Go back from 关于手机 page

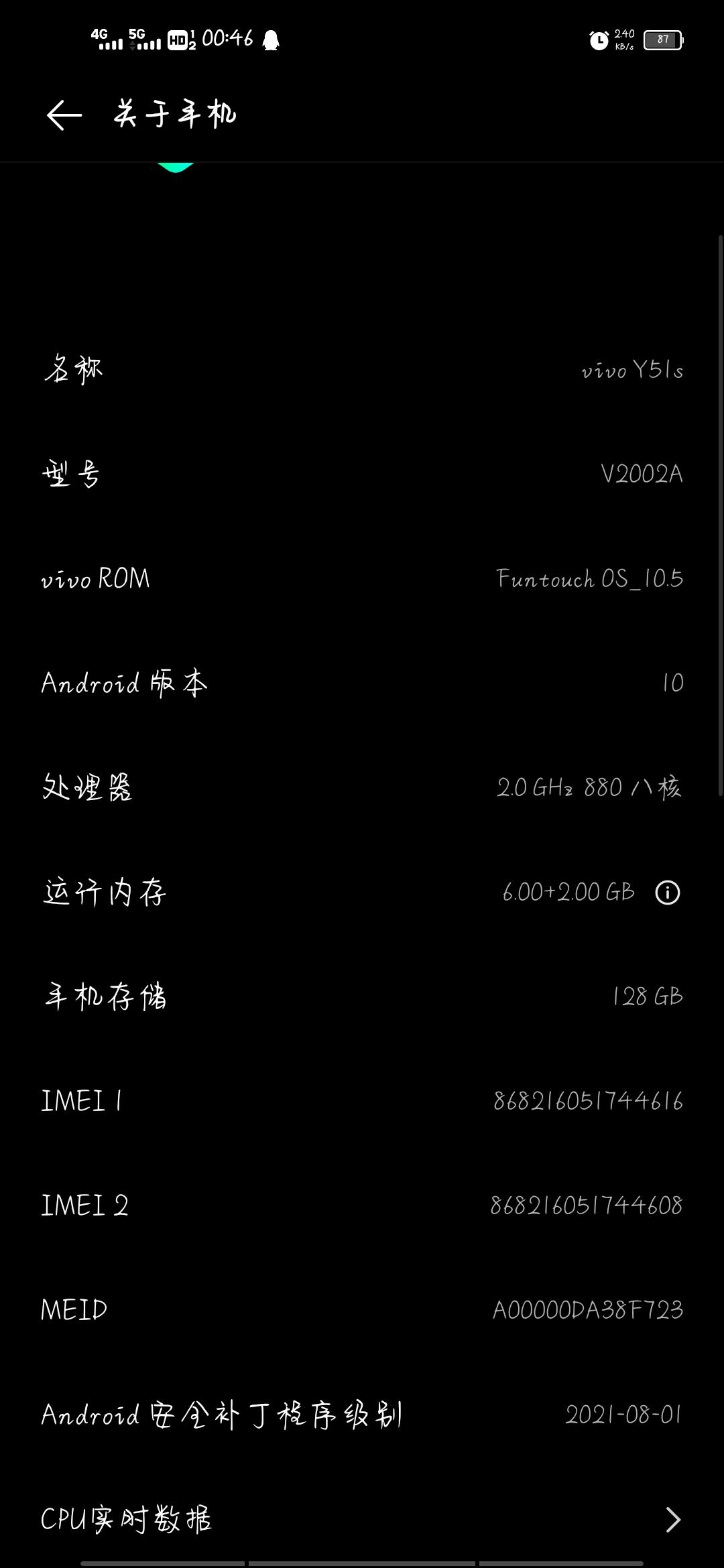pos(64,115)
